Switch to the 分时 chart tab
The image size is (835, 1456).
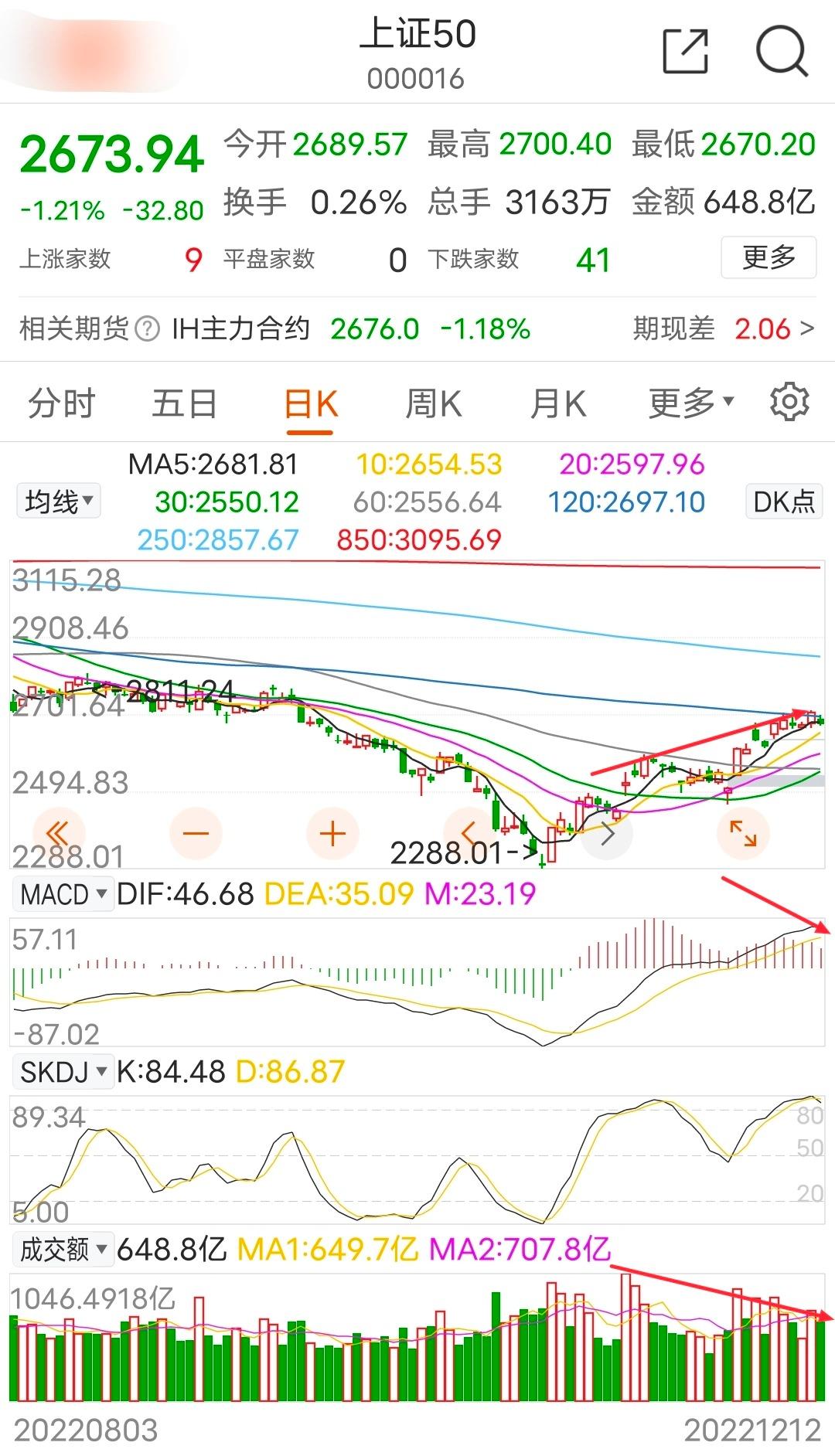point(61,403)
